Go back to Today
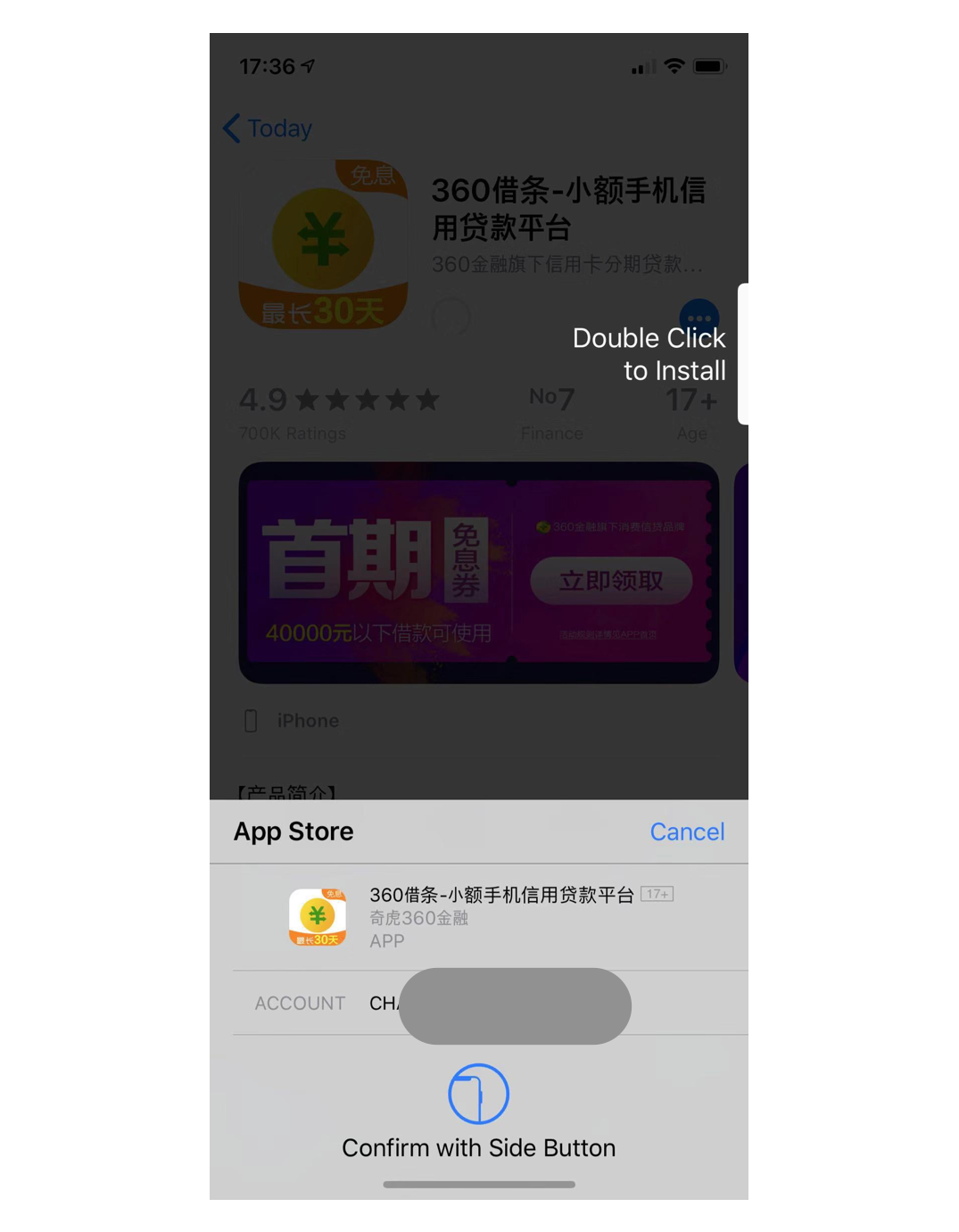Viewport: 959px width, 1232px height. (x=268, y=128)
